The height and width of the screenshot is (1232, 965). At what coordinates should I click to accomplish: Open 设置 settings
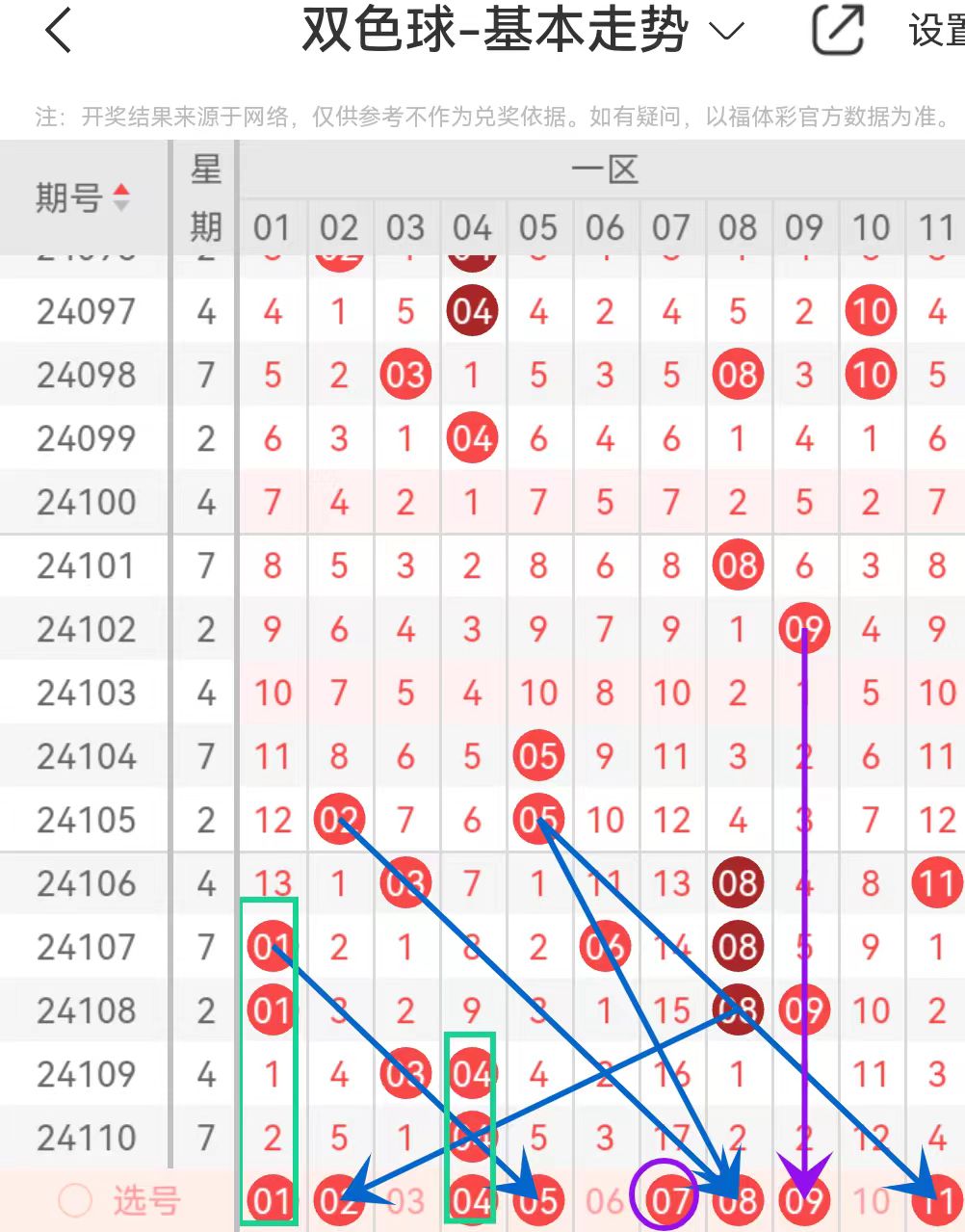tap(936, 31)
